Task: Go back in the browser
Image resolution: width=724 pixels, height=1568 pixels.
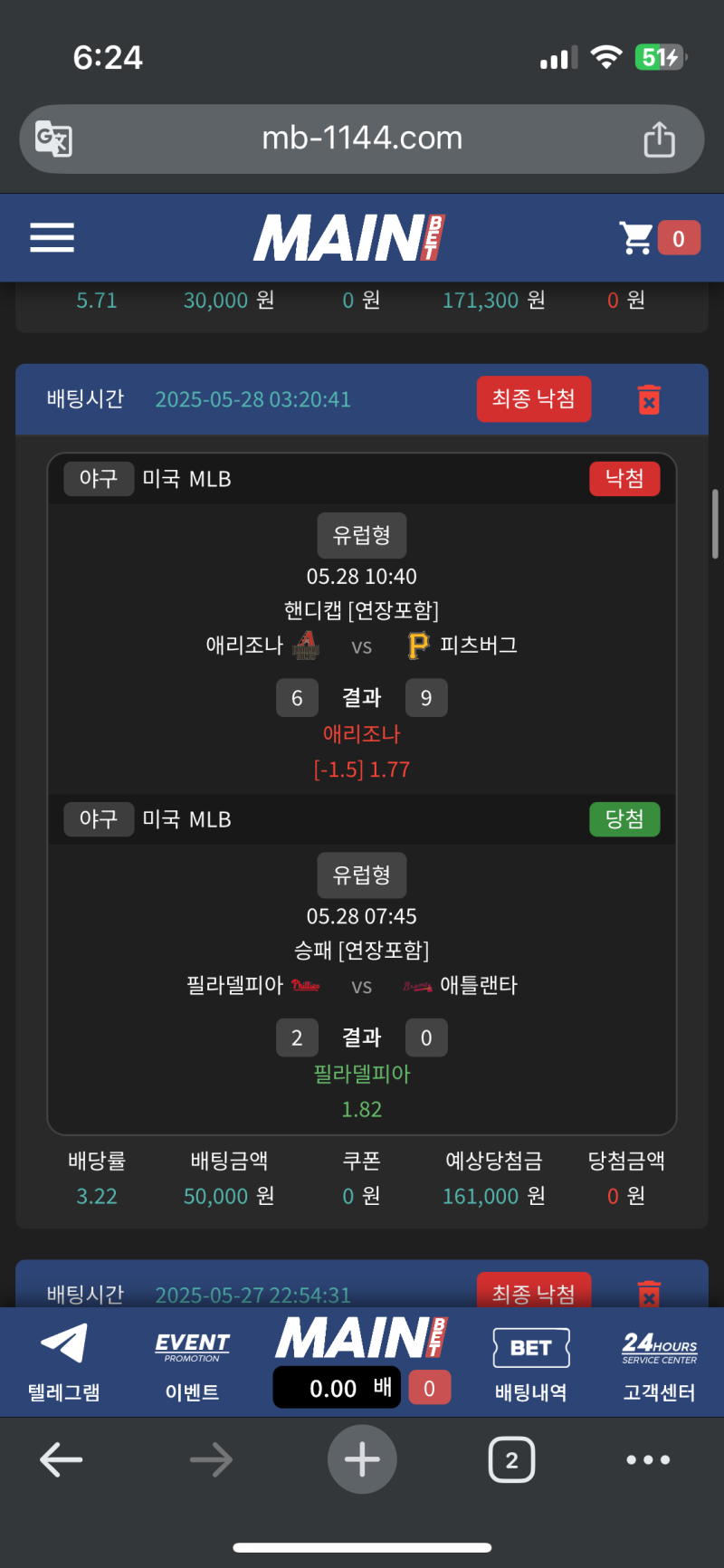Action: (x=62, y=1459)
